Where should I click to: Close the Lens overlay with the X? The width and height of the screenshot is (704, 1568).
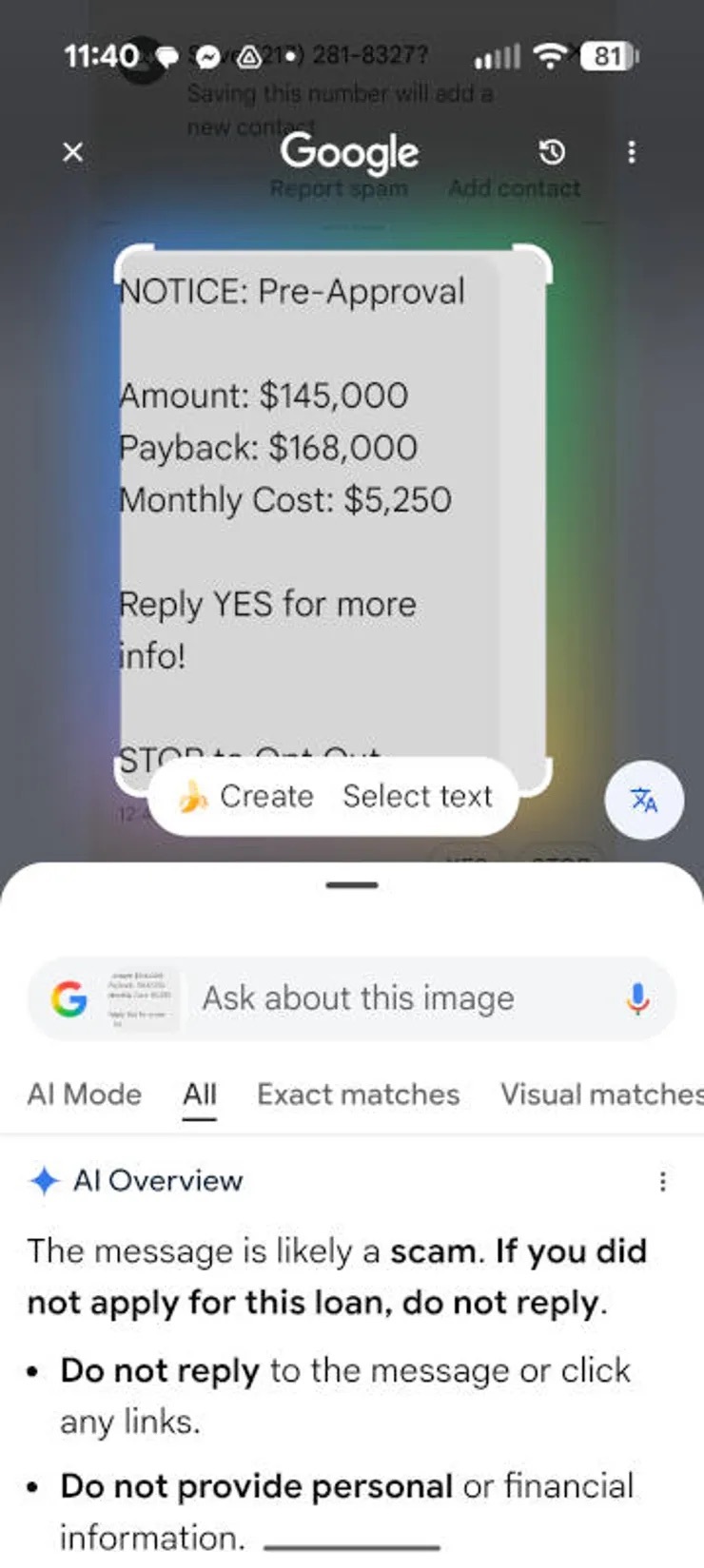click(x=71, y=152)
